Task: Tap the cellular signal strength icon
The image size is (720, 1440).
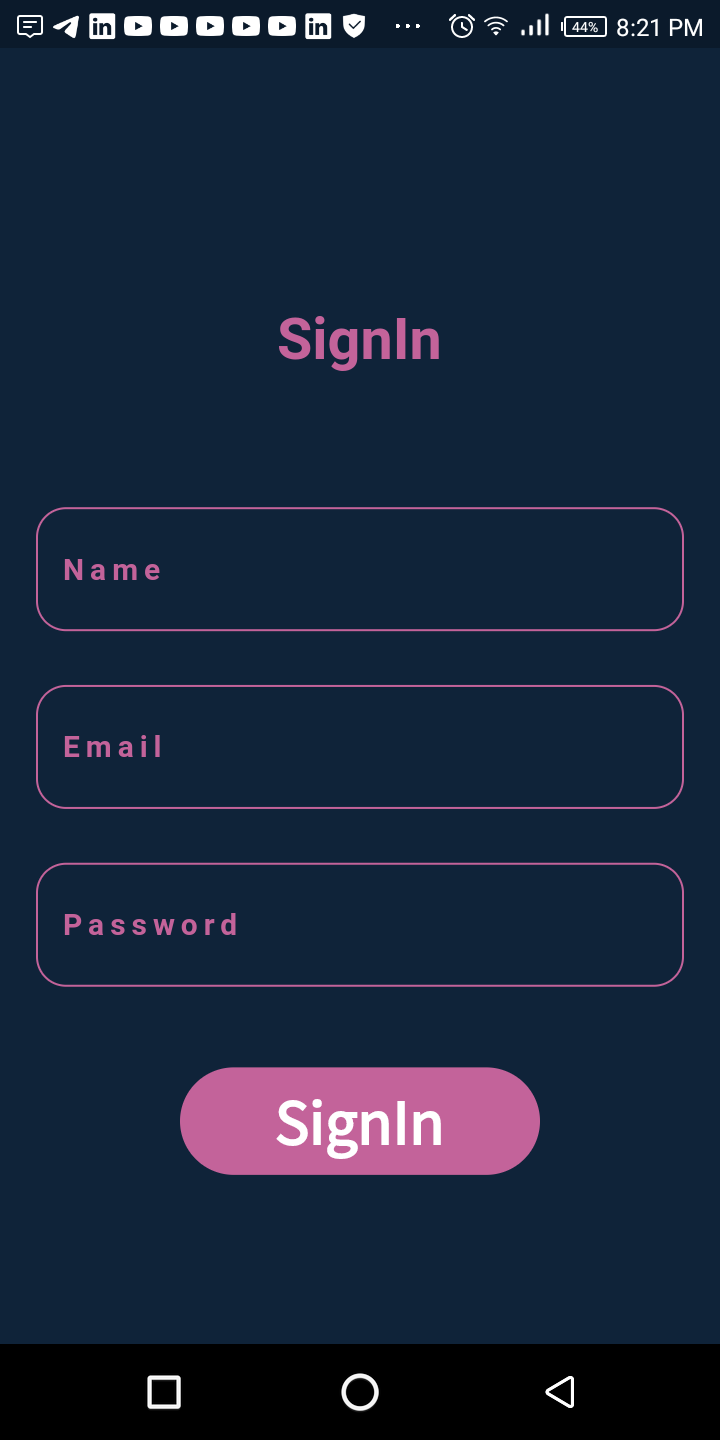Action: (x=533, y=25)
